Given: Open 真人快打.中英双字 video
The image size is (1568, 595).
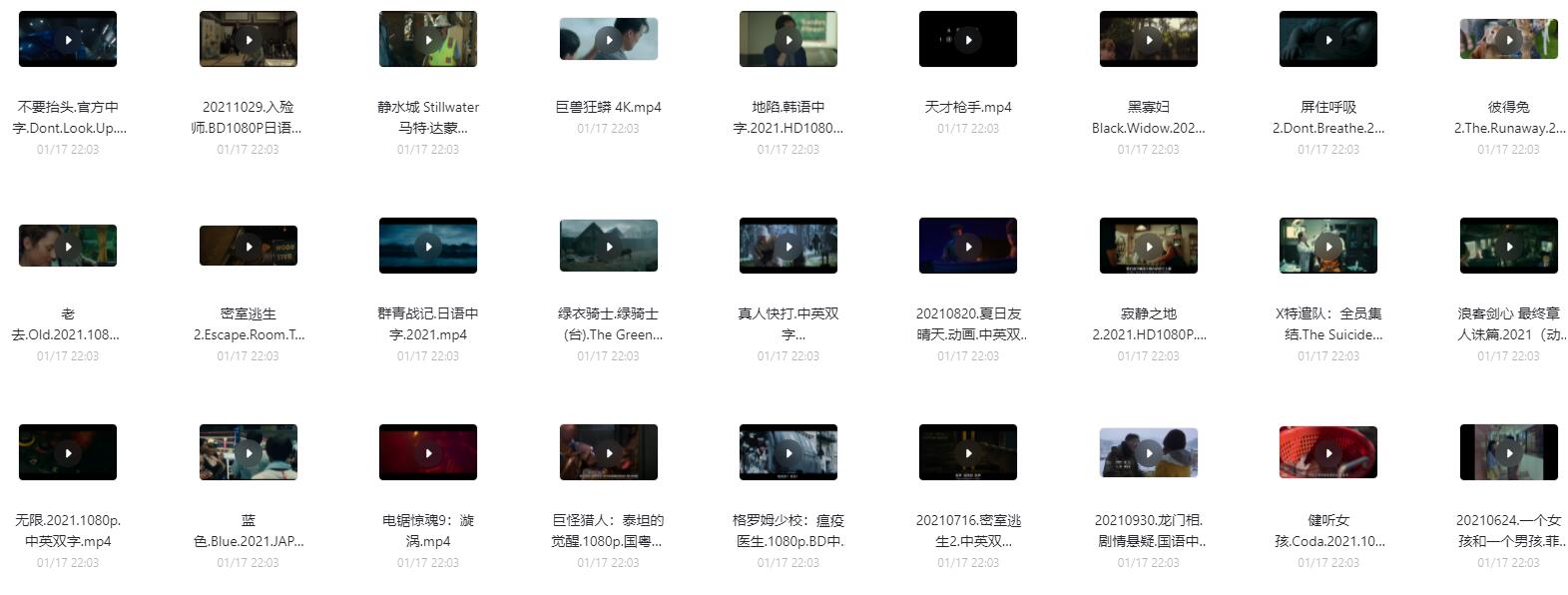Looking at the screenshot, I should point(788,247).
